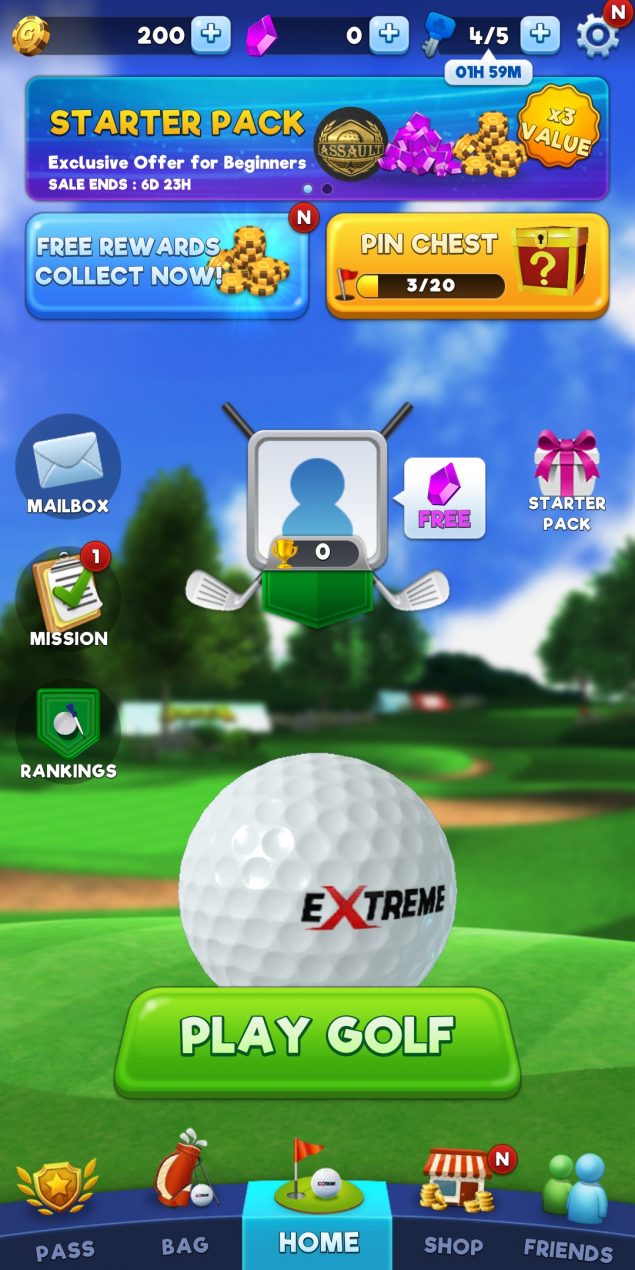Open the Starter Pack offer banner
This screenshot has width=635, height=1270.
317,138
